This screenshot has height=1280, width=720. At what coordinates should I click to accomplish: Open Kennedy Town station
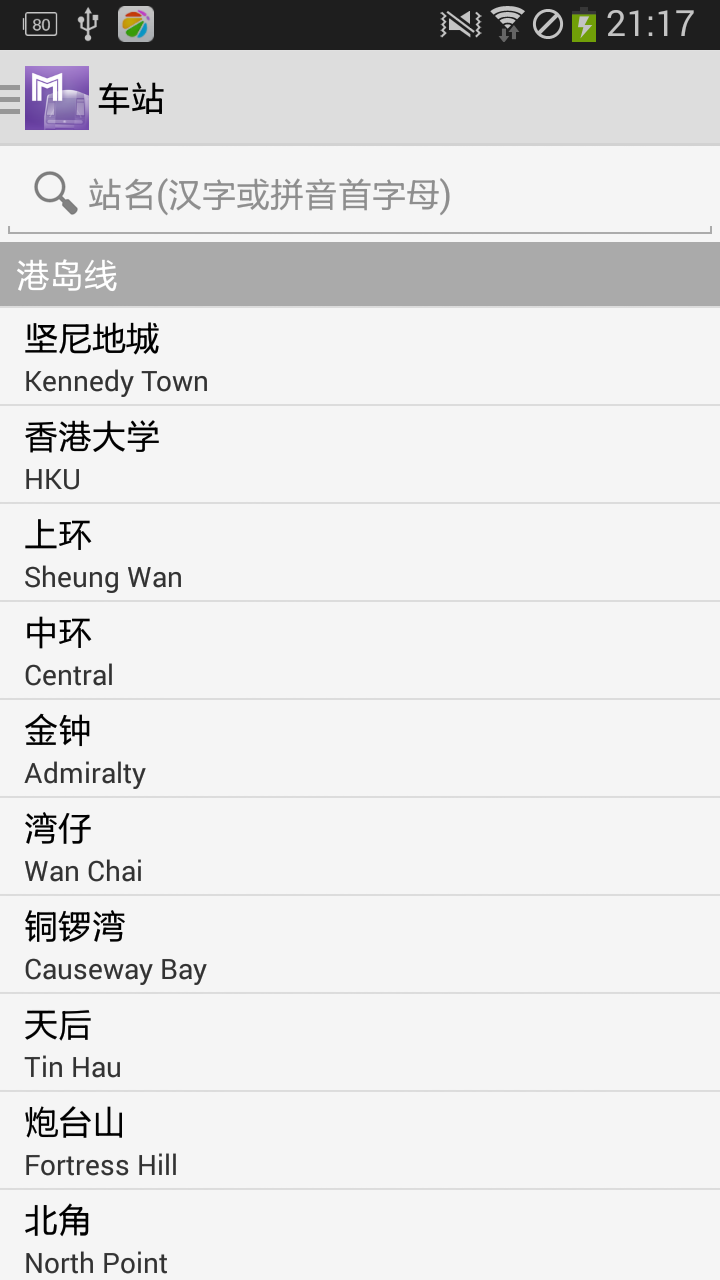click(360, 357)
